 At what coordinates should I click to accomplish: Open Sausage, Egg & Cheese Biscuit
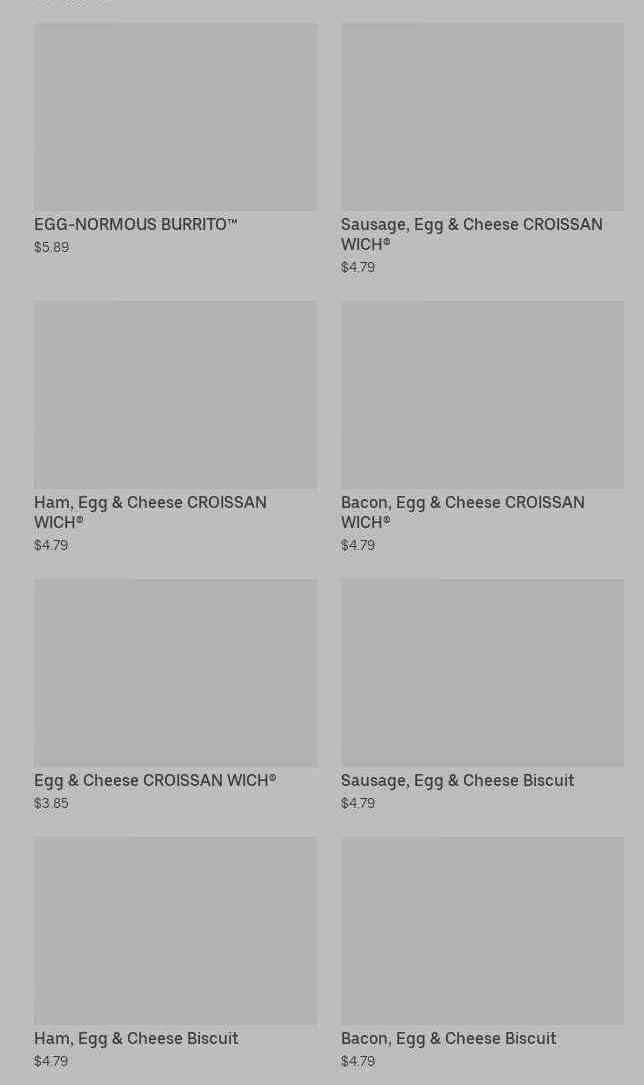pos(482,695)
